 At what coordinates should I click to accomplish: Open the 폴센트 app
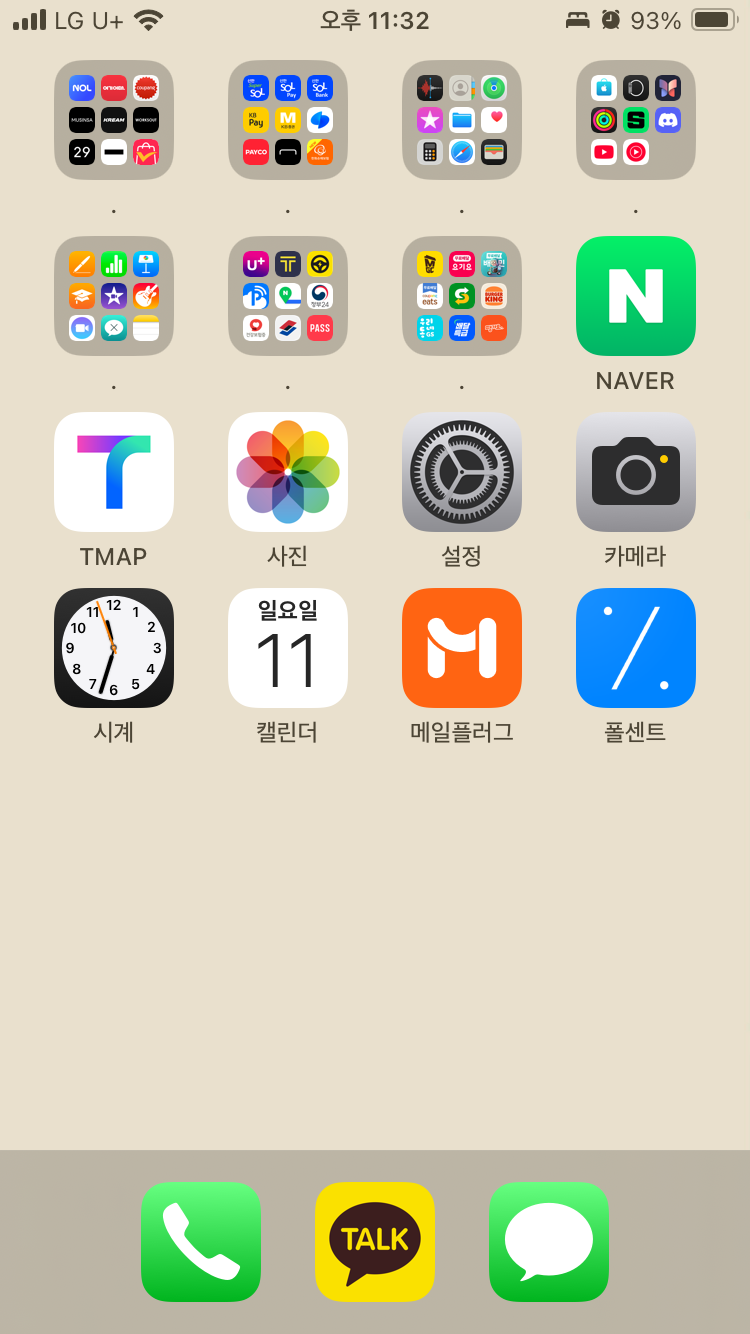coord(636,648)
